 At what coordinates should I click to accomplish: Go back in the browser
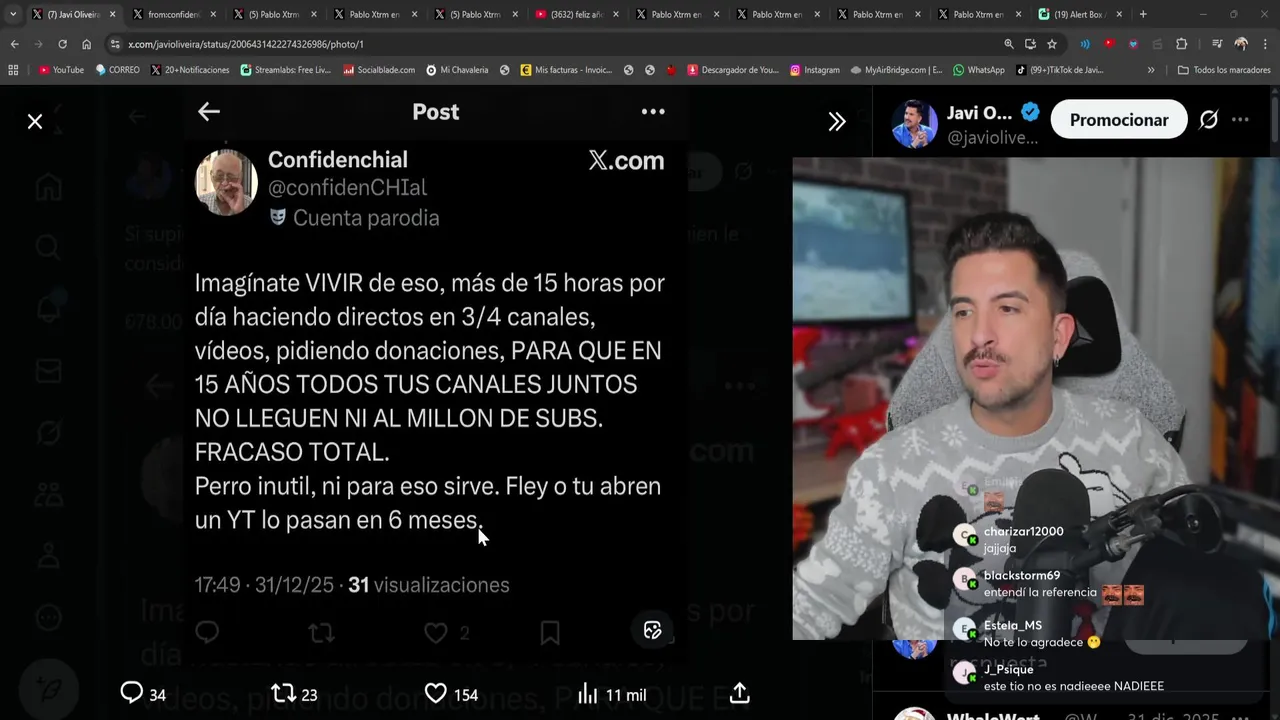[x=14, y=44]
